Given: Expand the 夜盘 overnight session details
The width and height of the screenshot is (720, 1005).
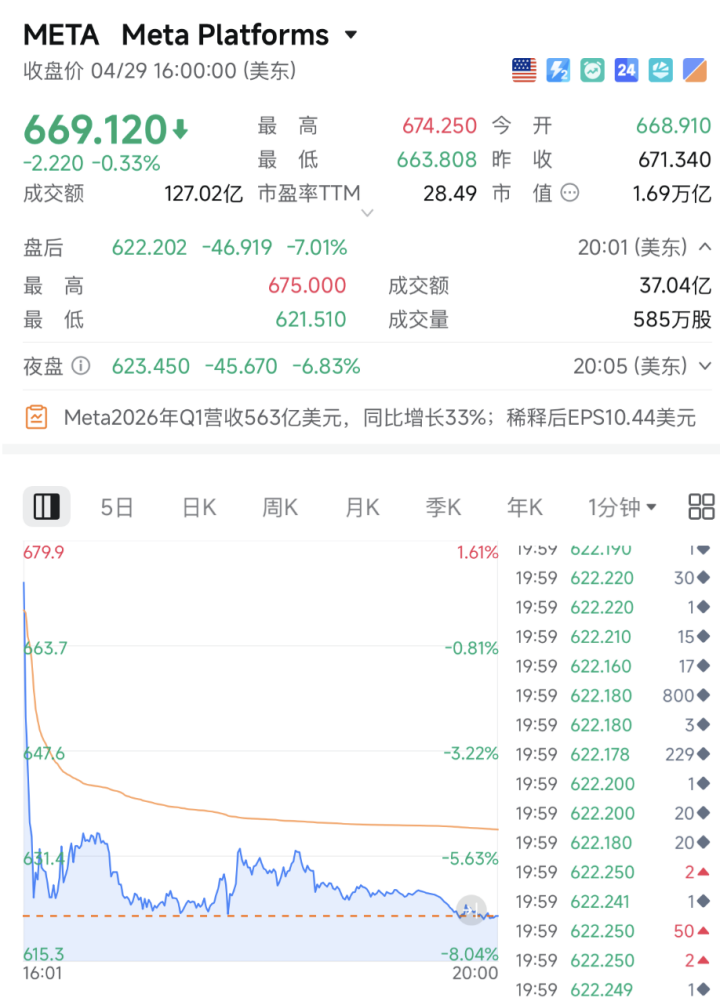Looking at the screenshot, I should click(705, 366).
